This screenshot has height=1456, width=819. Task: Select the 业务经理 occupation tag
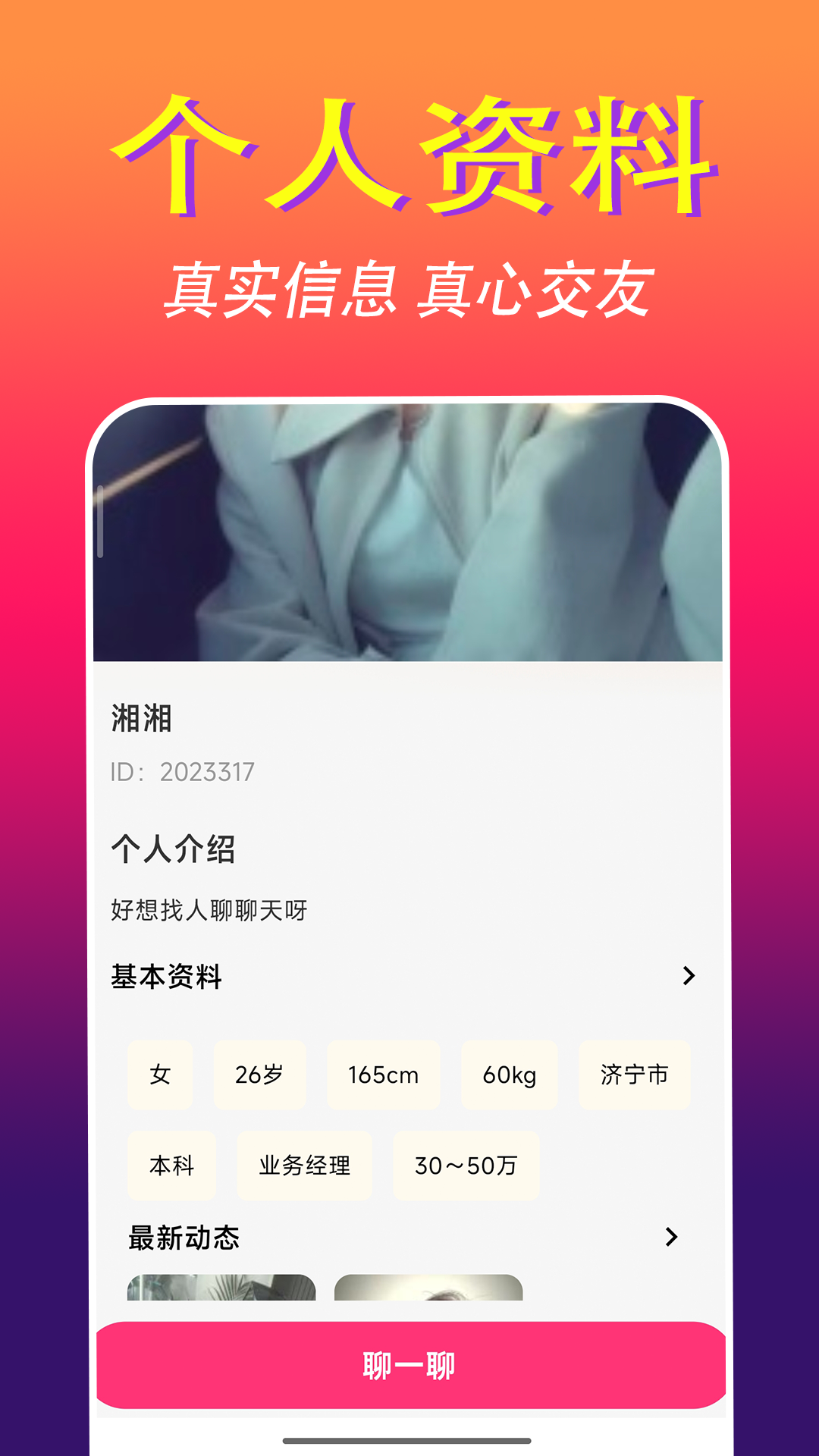click(305, 1166)
